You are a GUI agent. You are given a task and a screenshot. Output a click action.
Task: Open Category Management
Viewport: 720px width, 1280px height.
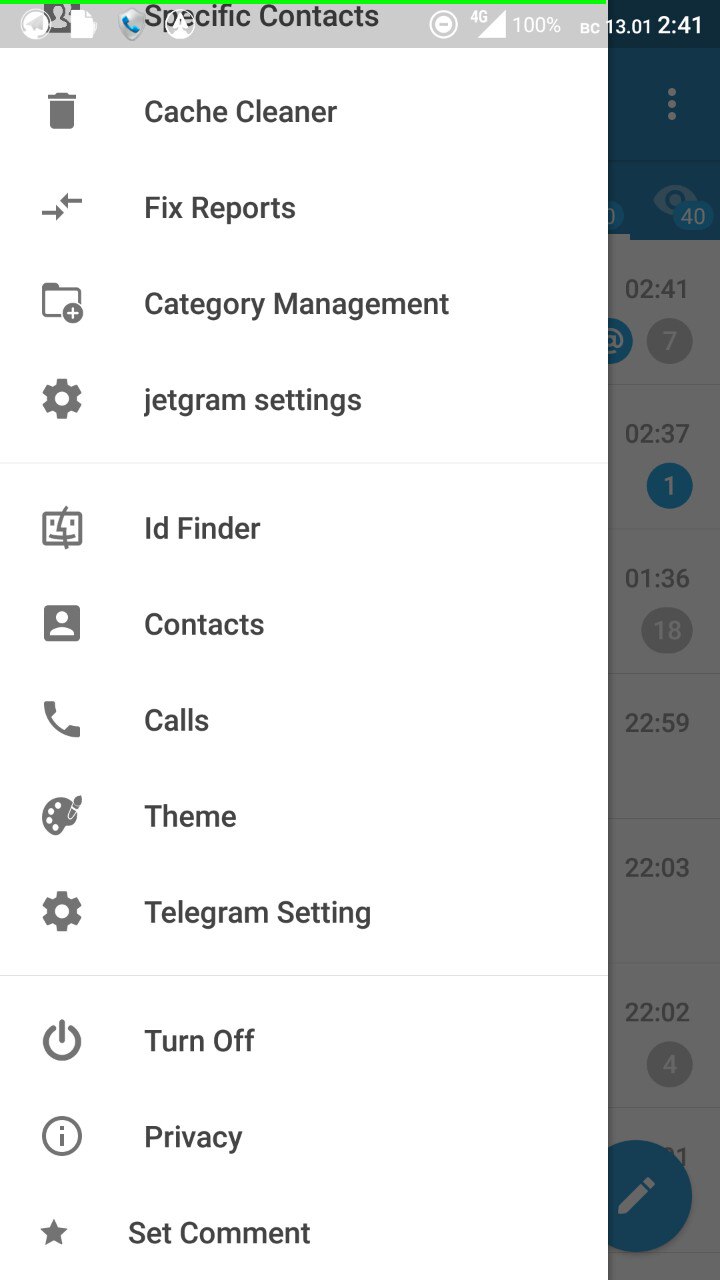[x=304, y=304]
